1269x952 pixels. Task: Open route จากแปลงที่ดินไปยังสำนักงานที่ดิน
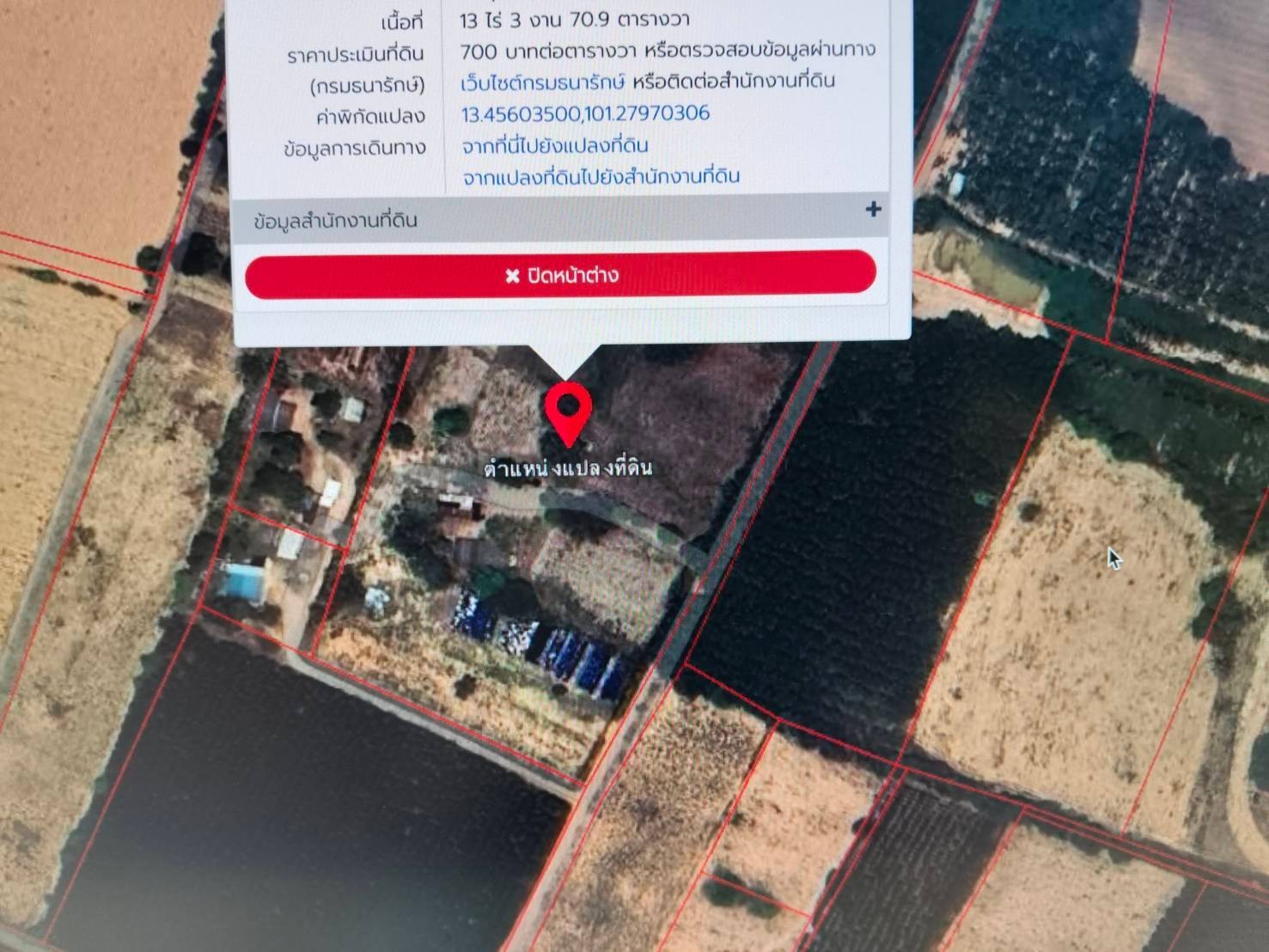pos(601,177)
